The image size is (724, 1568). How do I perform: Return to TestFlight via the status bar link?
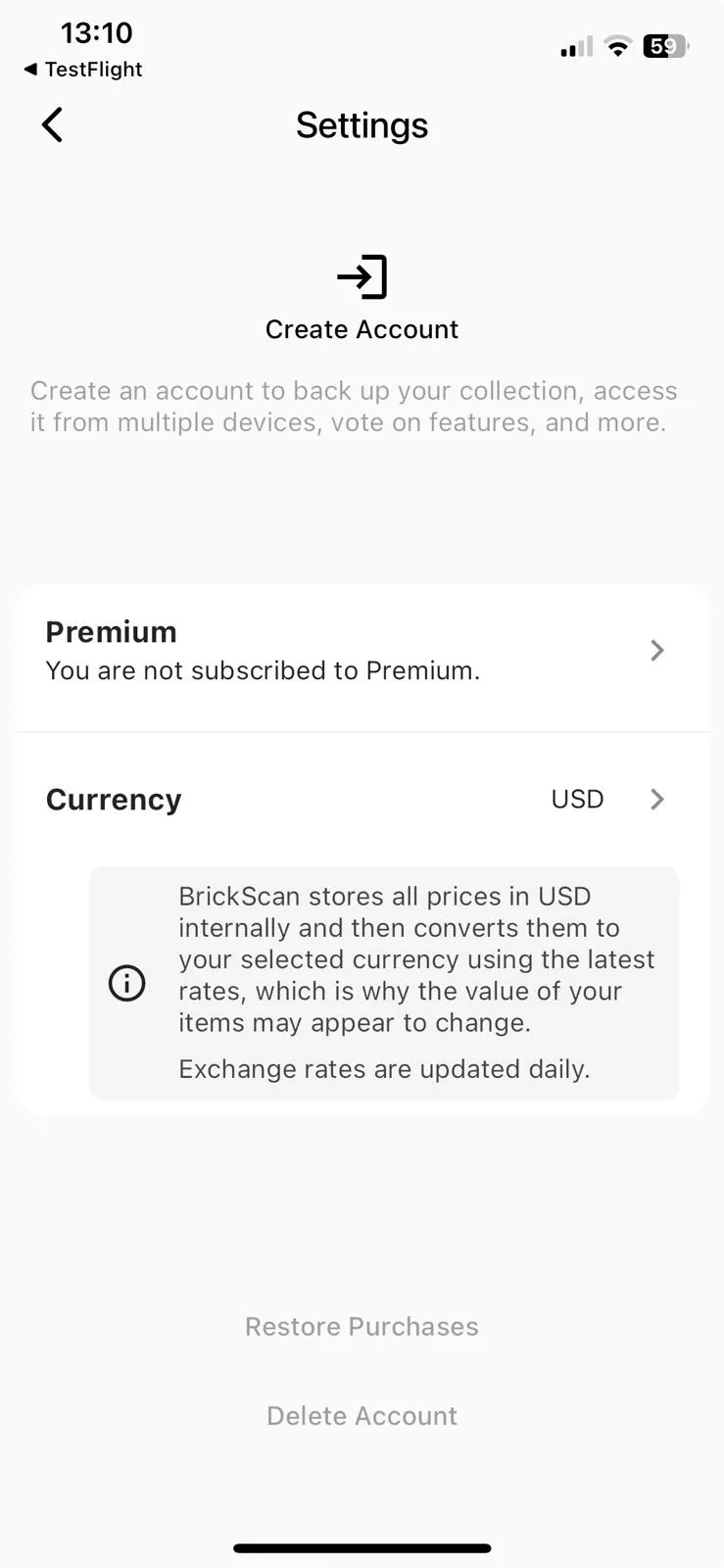[83, 70]
